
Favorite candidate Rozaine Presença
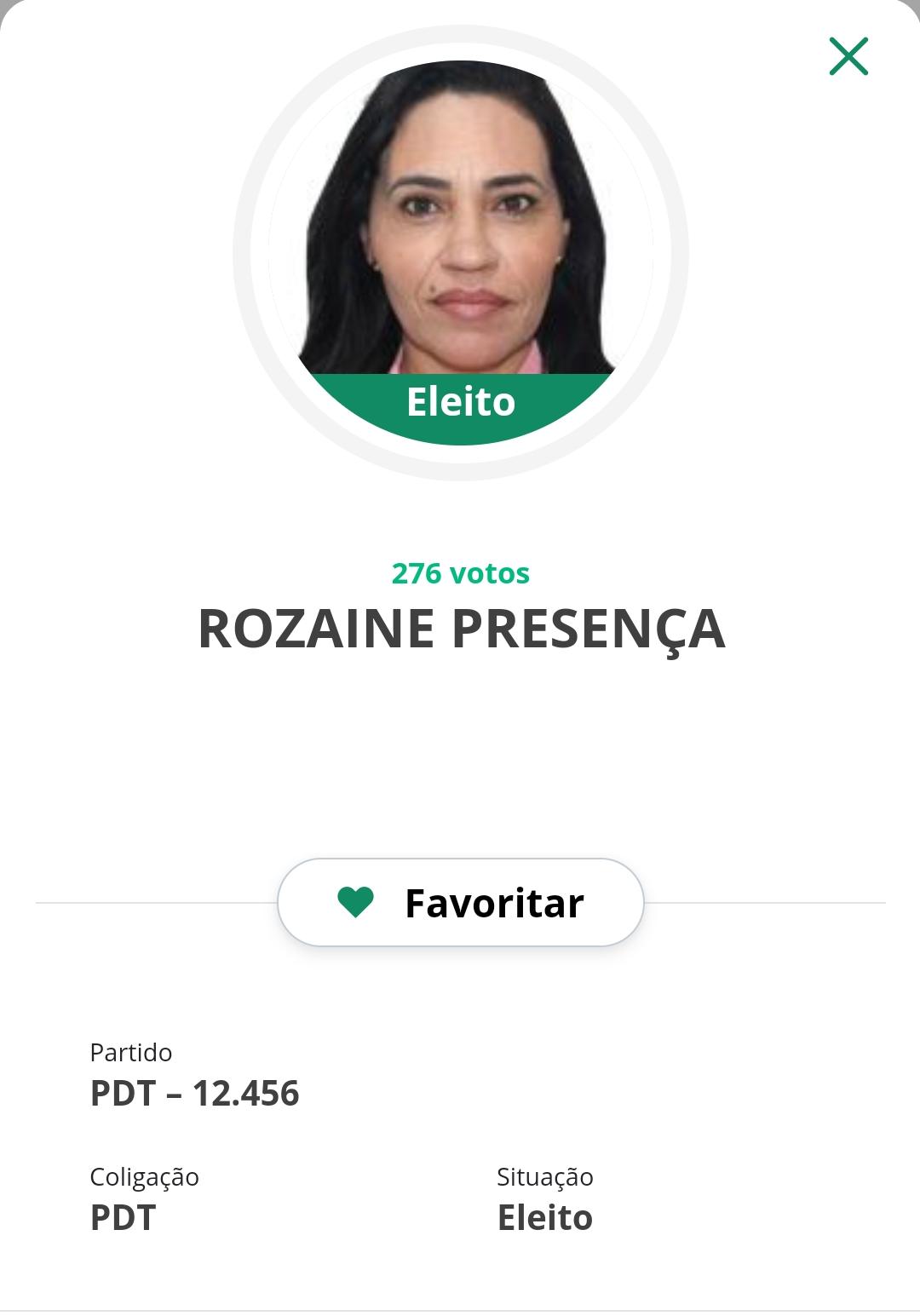click(x=460, y=903)
